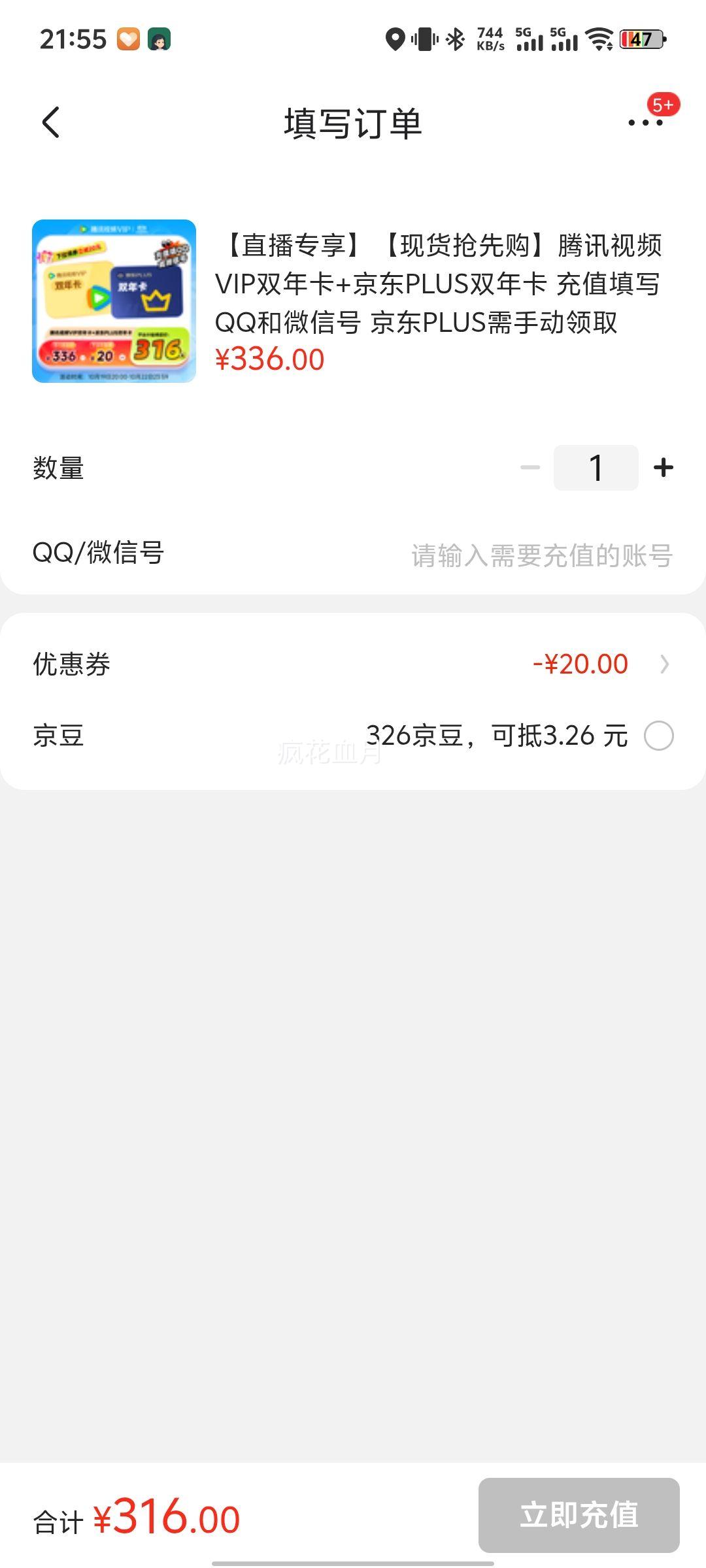
Task: Focus the QQ/微信号 account input field
Action: point(541,555)
